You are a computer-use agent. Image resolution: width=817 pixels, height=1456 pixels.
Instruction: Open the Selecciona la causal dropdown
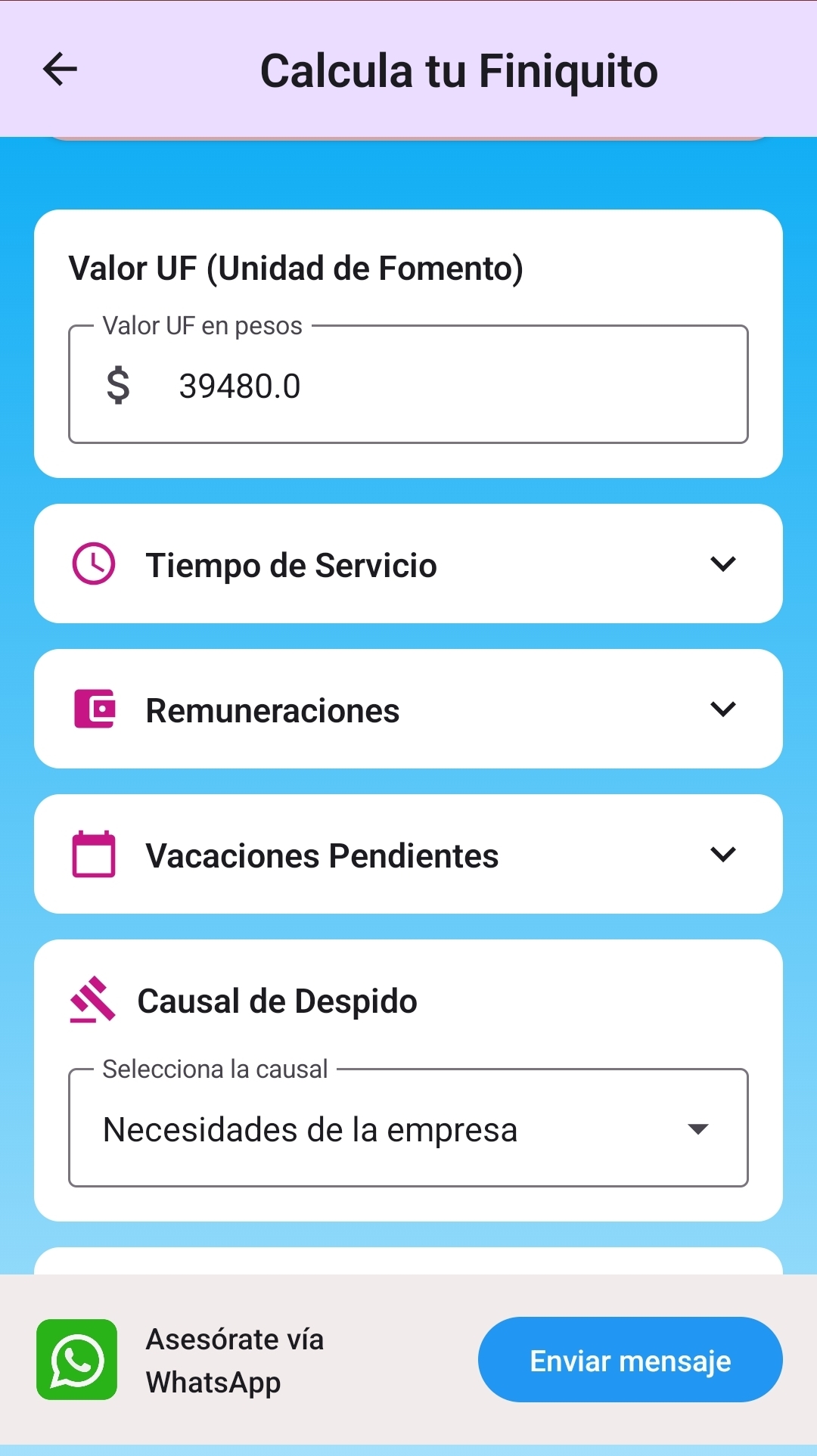tap(408, 1129)
